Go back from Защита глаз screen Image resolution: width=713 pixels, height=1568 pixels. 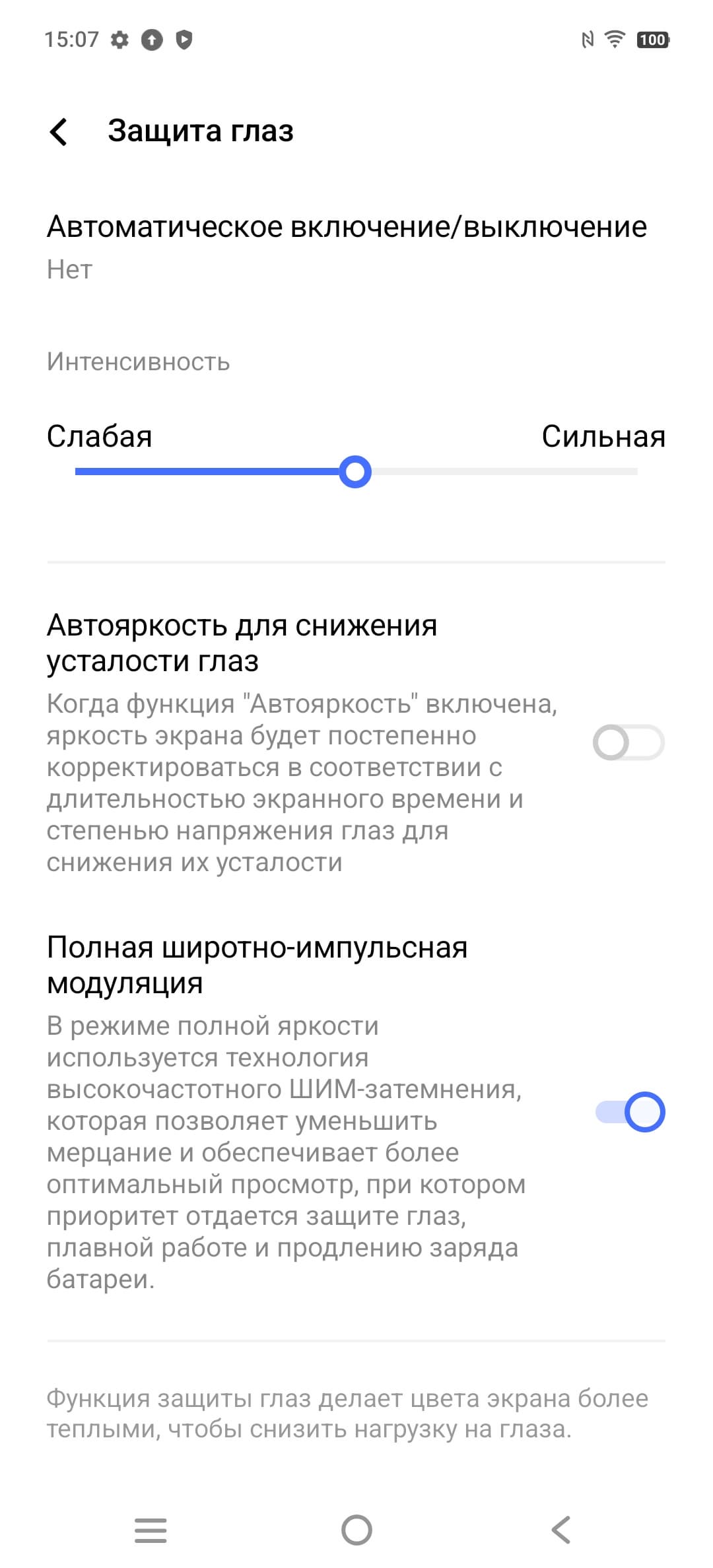tap(59, 131)
